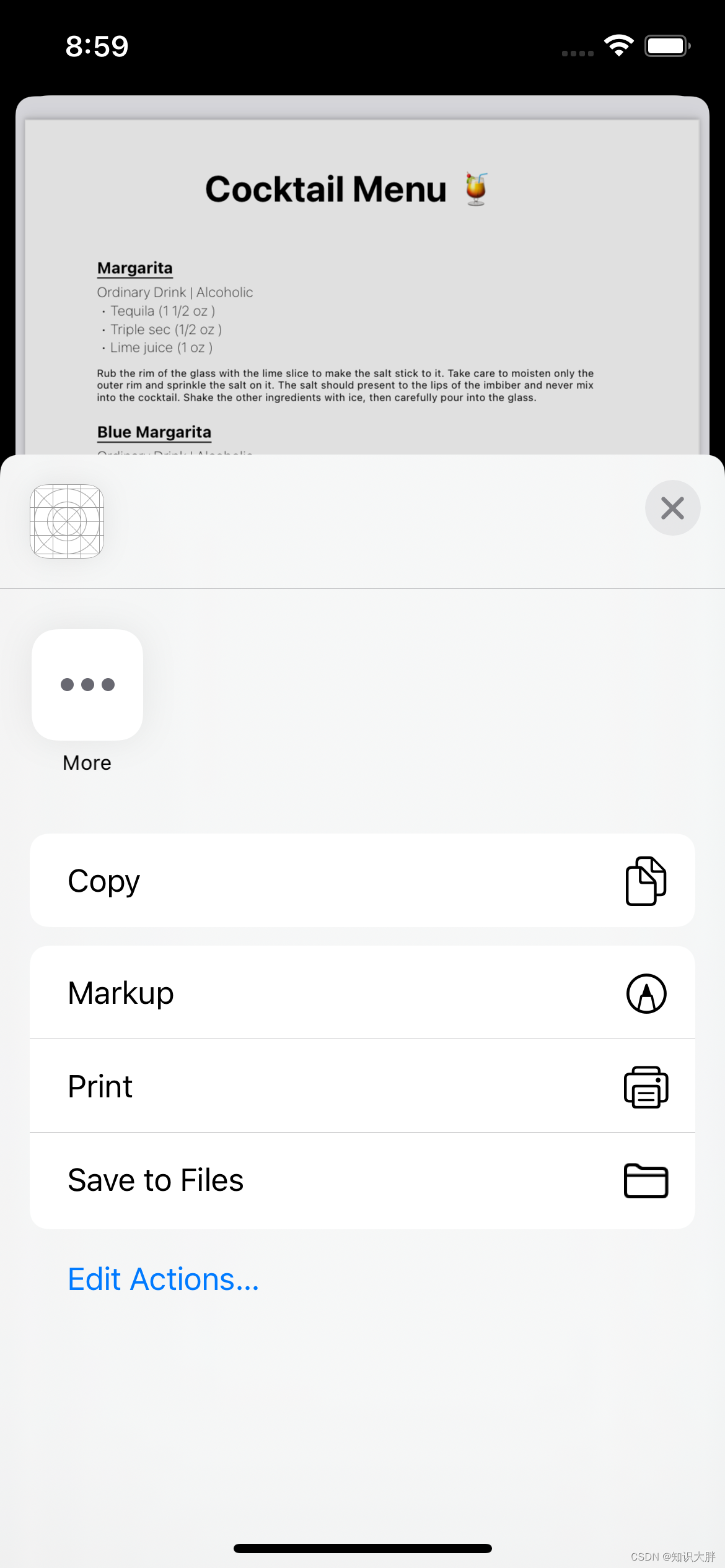Image resolution: width=725 pixels, height=1568 pixels.
Task: Select Save to Files
Action: pos(362,1180)
